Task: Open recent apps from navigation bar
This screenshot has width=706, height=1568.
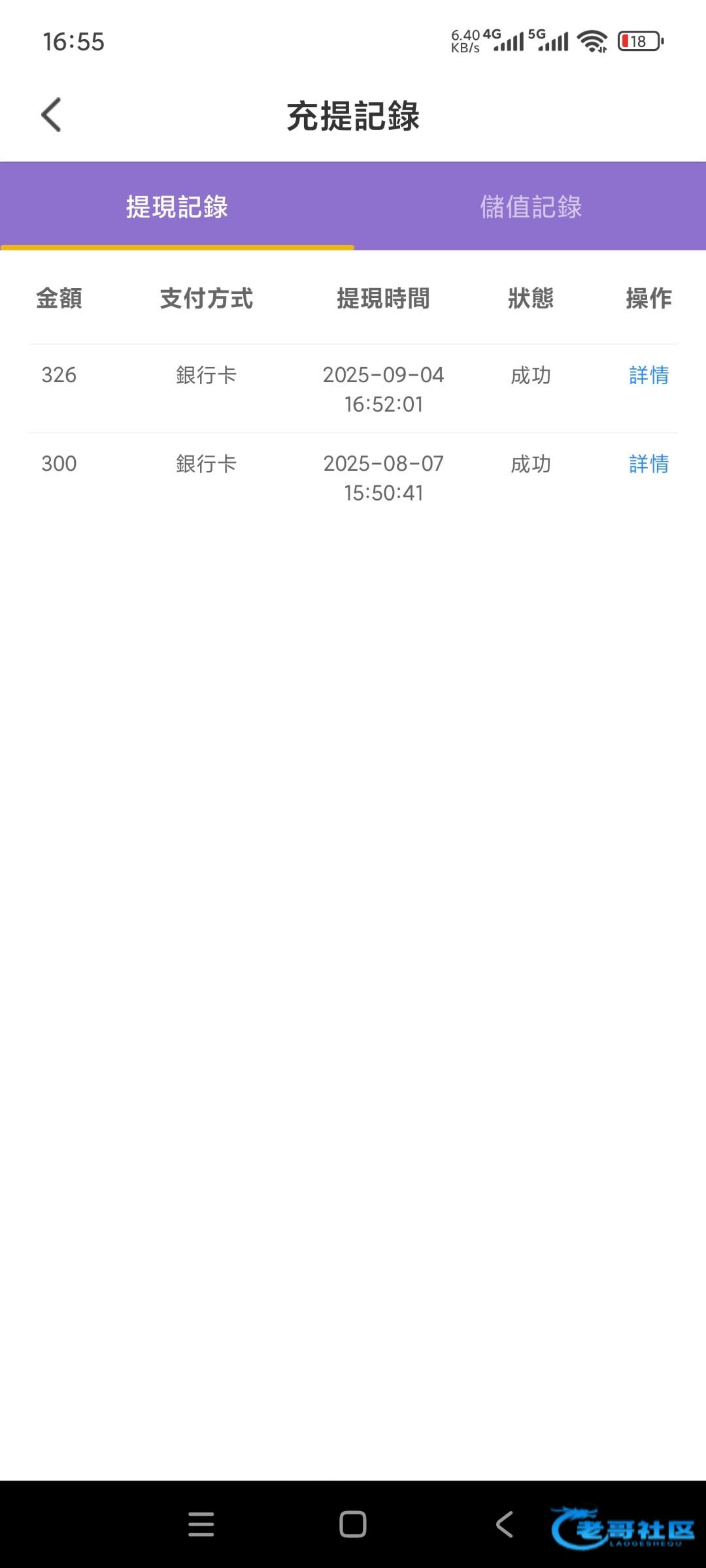Action: [x=201, y=1524]
